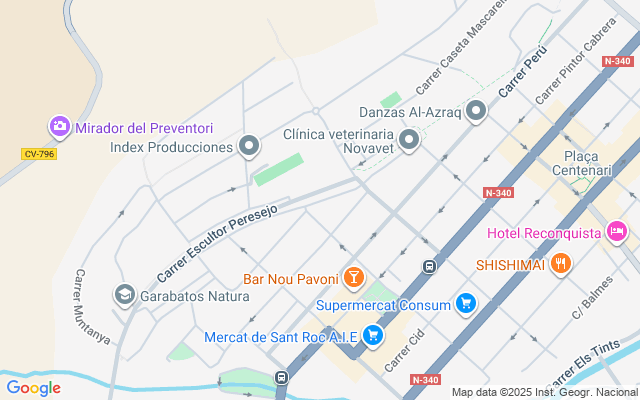640x400 pixels.
Task: Tap the Clínica veterinaria Novavet pin
Action: [409, 140]
